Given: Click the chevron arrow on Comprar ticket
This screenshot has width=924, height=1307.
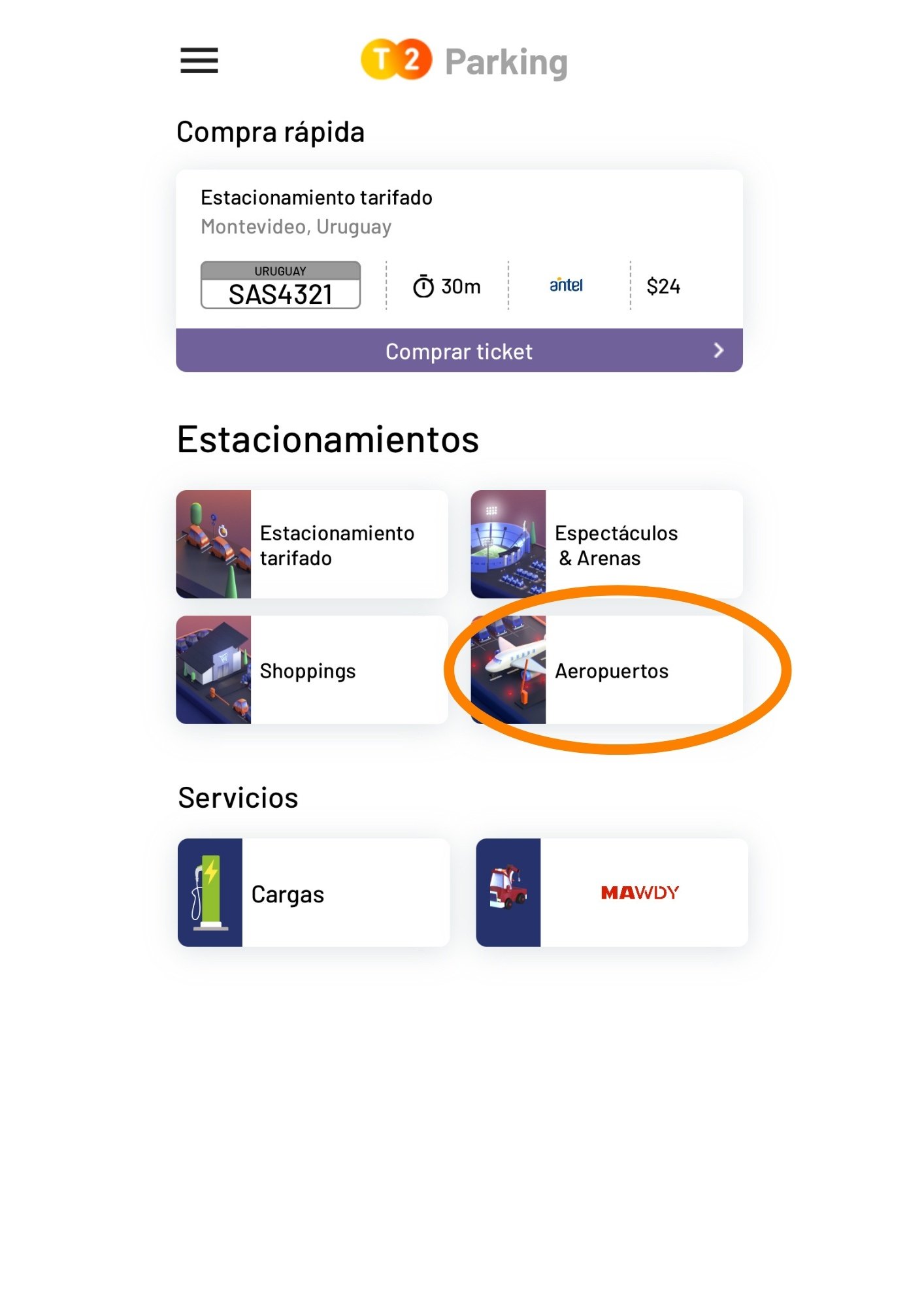Looking at the screenshot, I should 717,351.
